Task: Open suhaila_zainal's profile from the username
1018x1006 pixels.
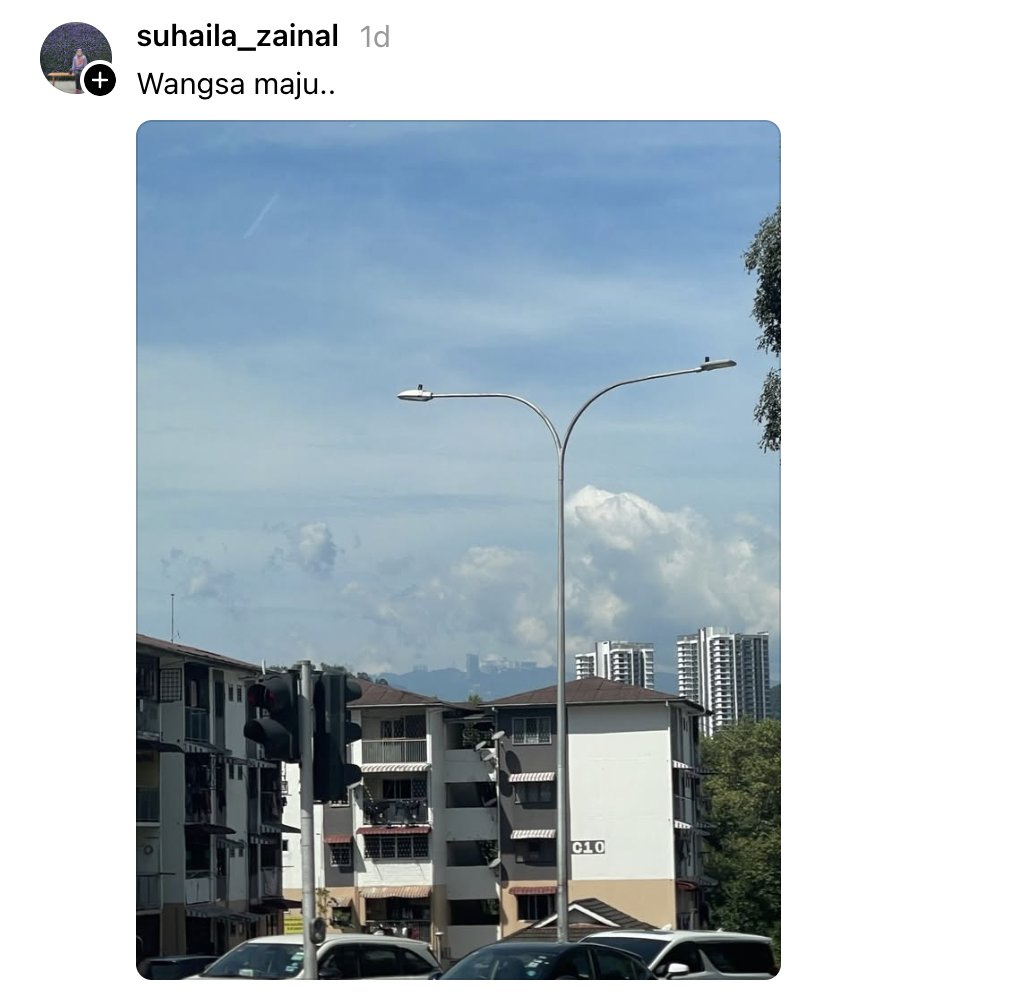Action: (237, 37)
